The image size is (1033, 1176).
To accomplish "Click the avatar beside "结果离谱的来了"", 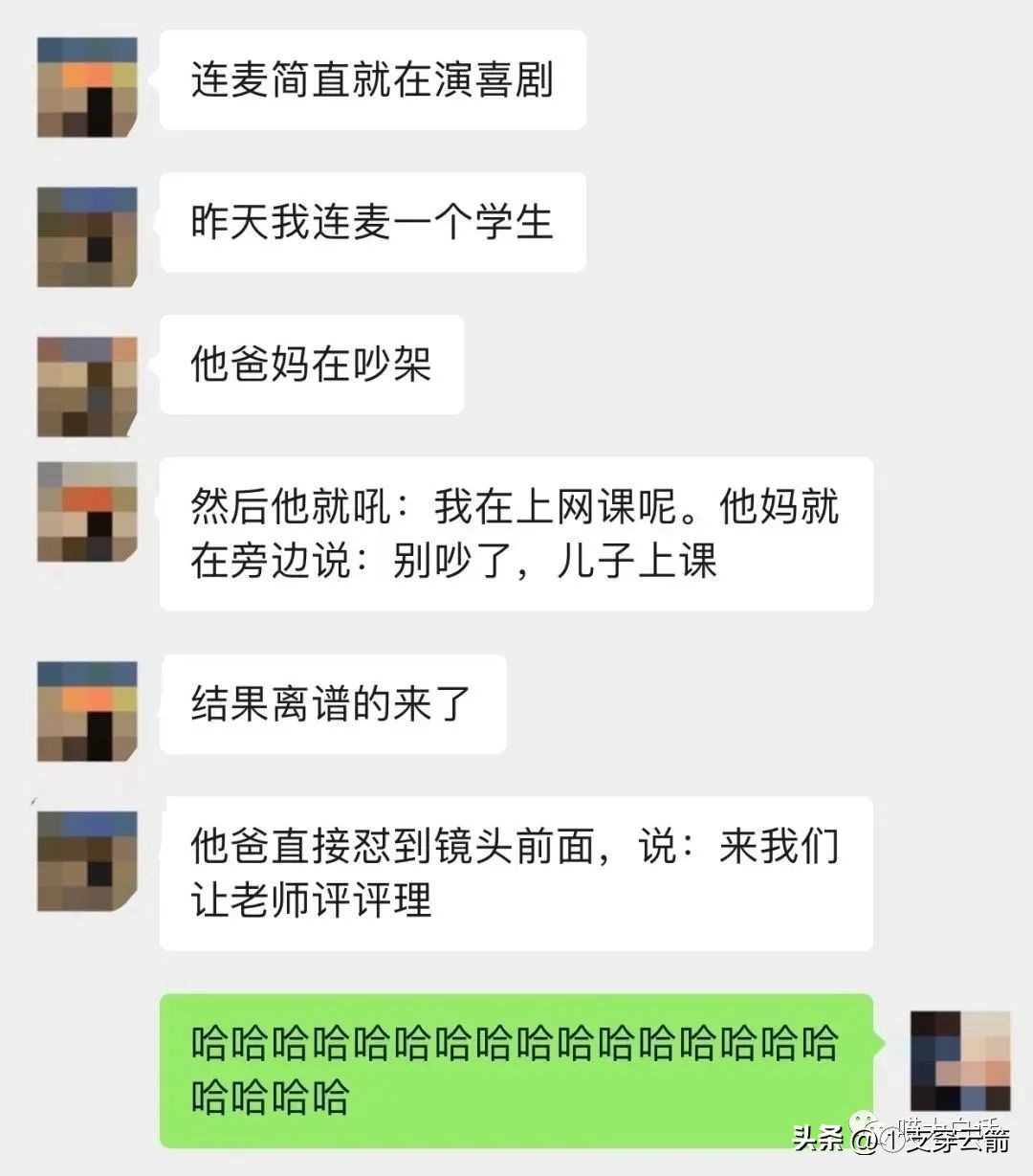I will [86, 710].
